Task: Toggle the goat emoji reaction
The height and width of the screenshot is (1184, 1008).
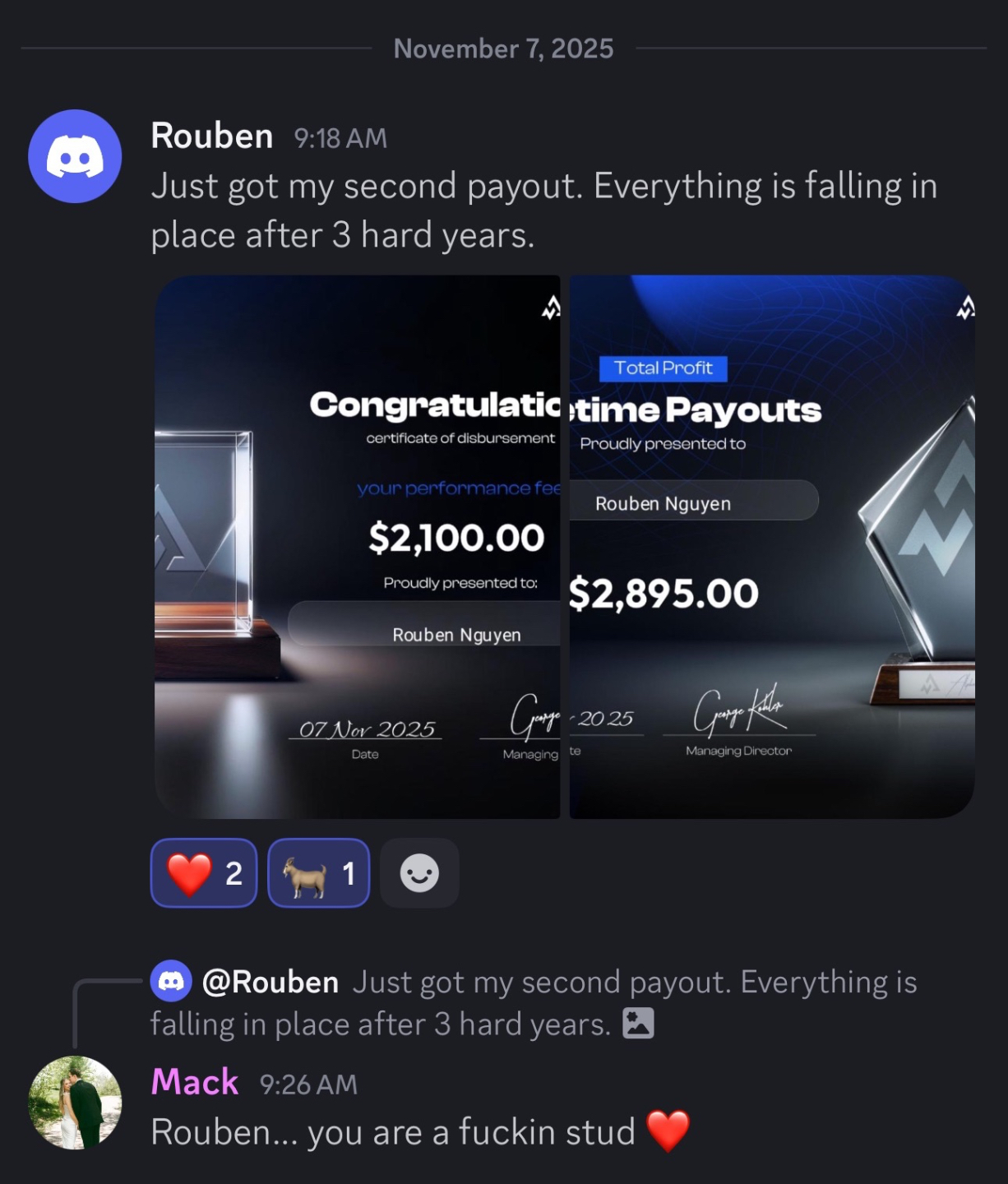Action: click(x=319, y=873)
